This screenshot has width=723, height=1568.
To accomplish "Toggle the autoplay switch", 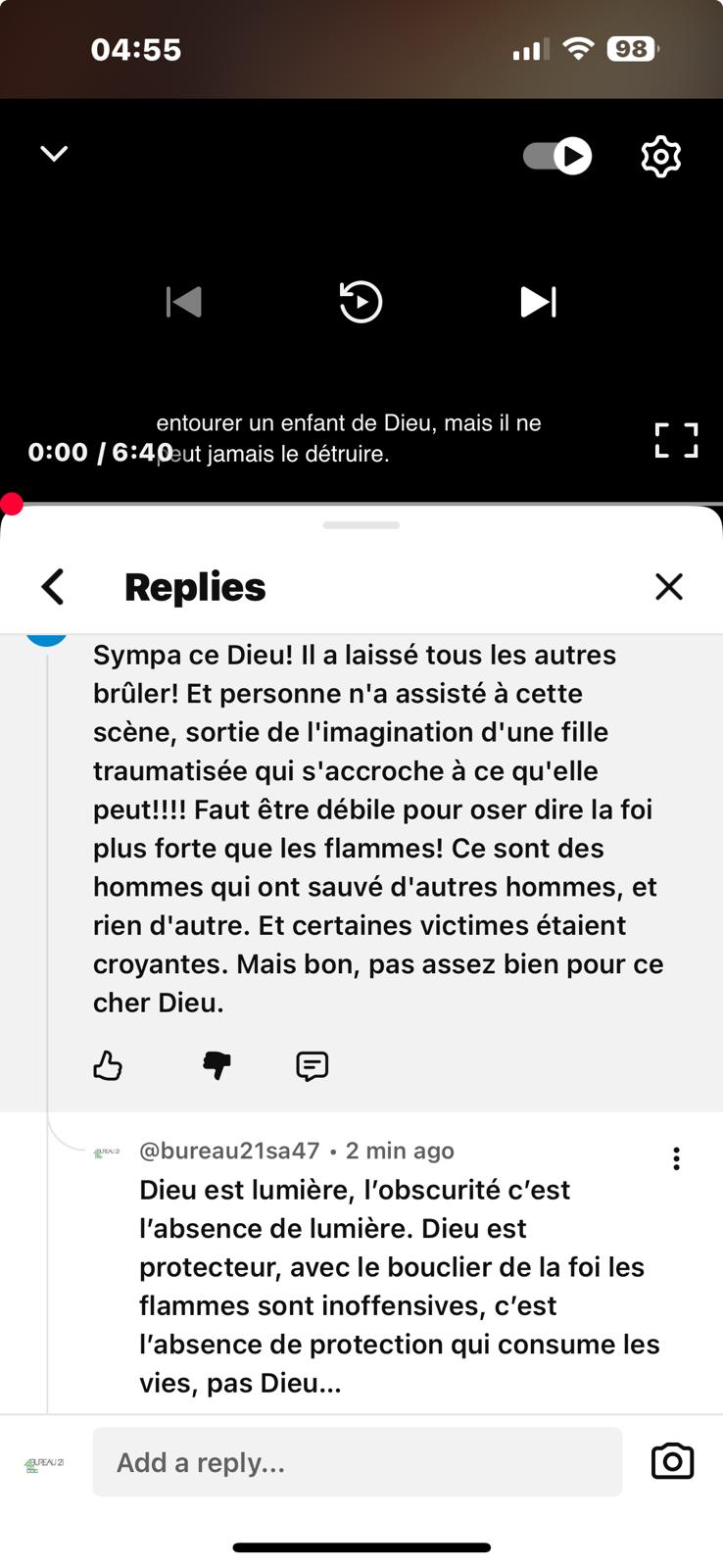I will pos(556,156).
